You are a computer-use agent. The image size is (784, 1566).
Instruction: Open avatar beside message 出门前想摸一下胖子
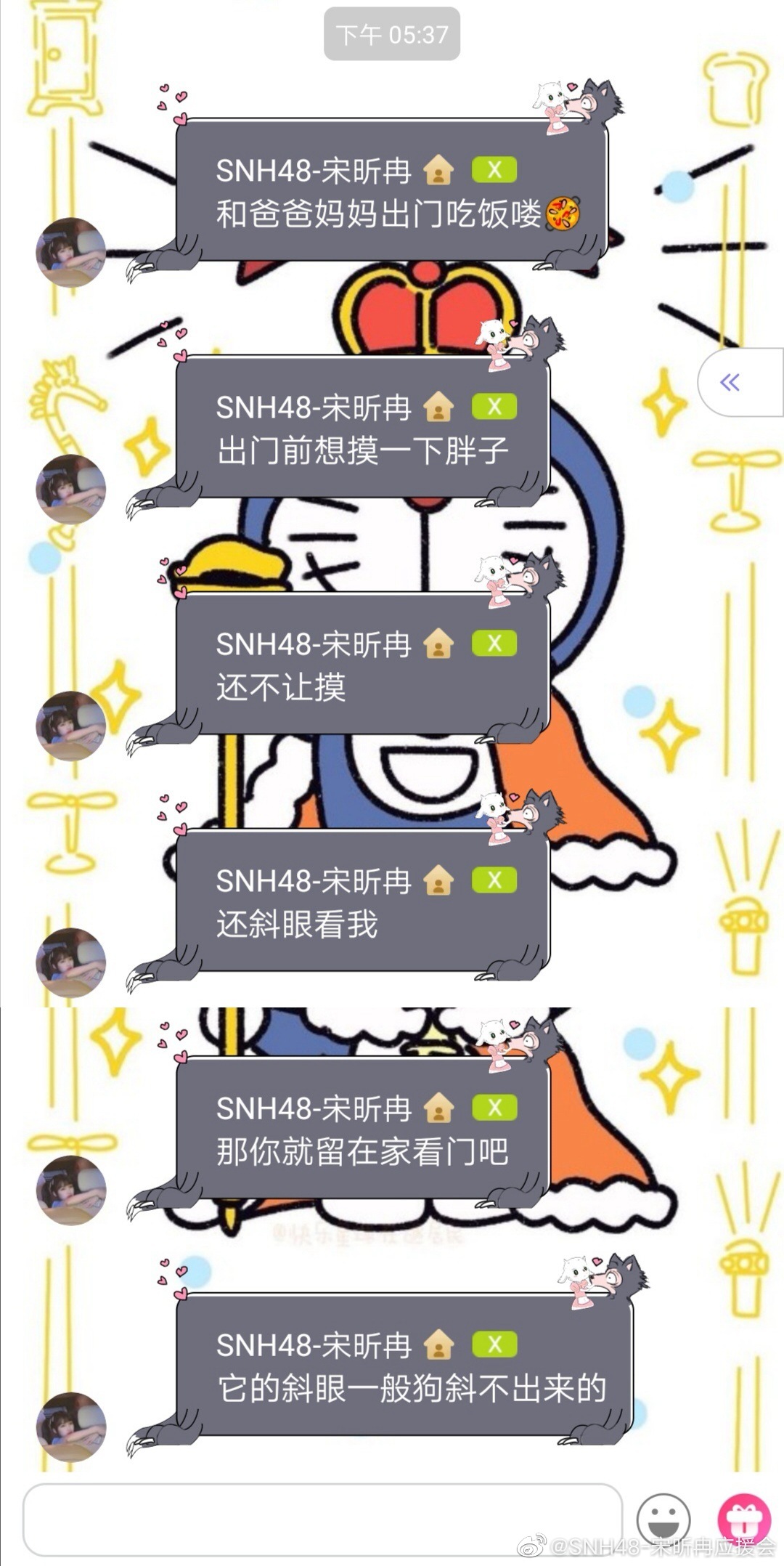pos(71,489)
